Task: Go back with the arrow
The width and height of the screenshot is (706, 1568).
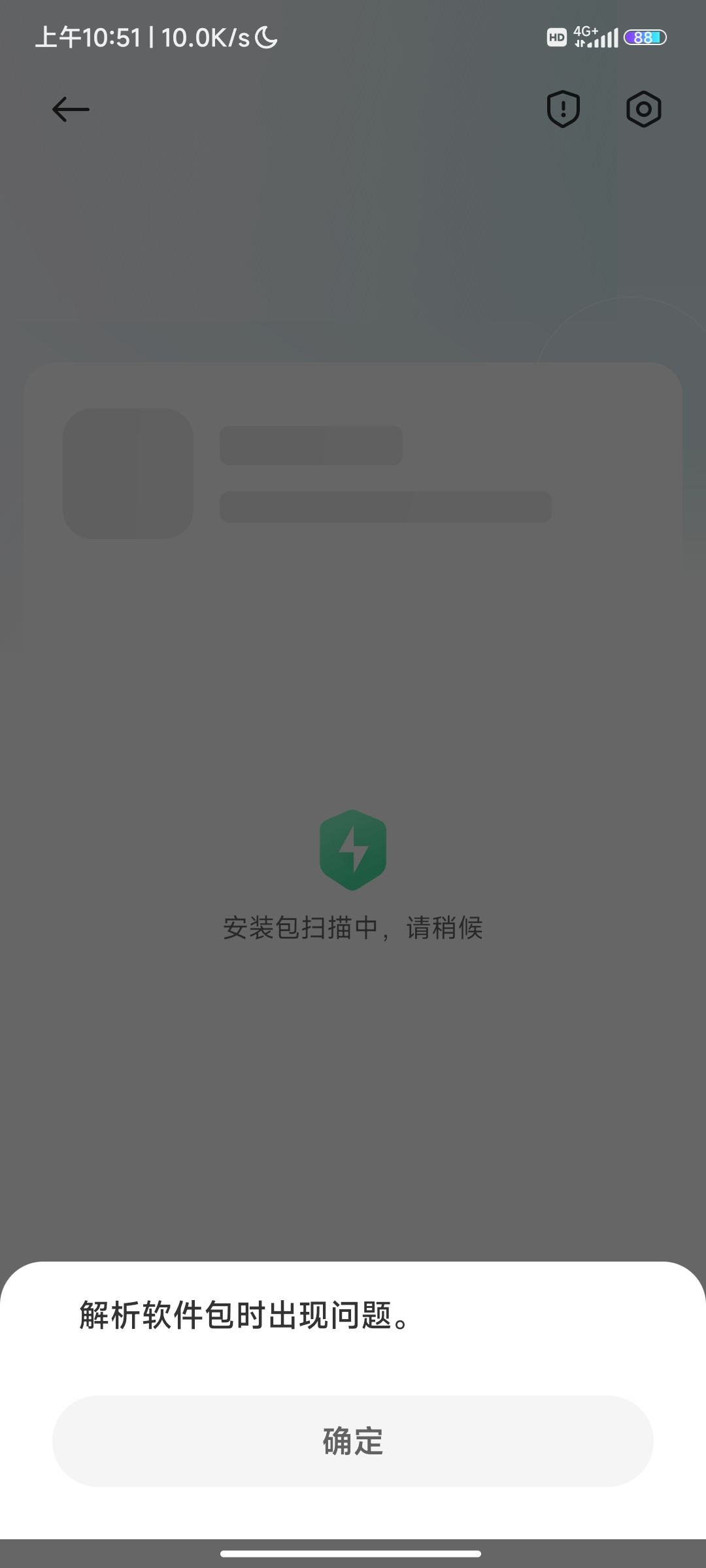Action: [71, 109]
